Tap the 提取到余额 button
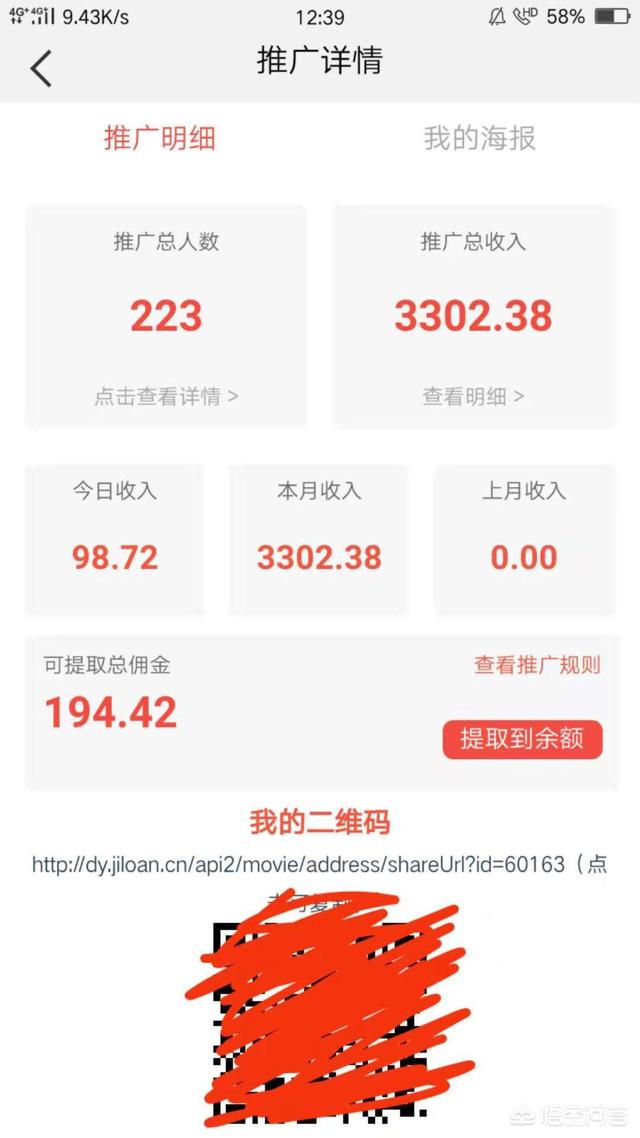Viewport: 640px width, 1138px height. [522, 740]
